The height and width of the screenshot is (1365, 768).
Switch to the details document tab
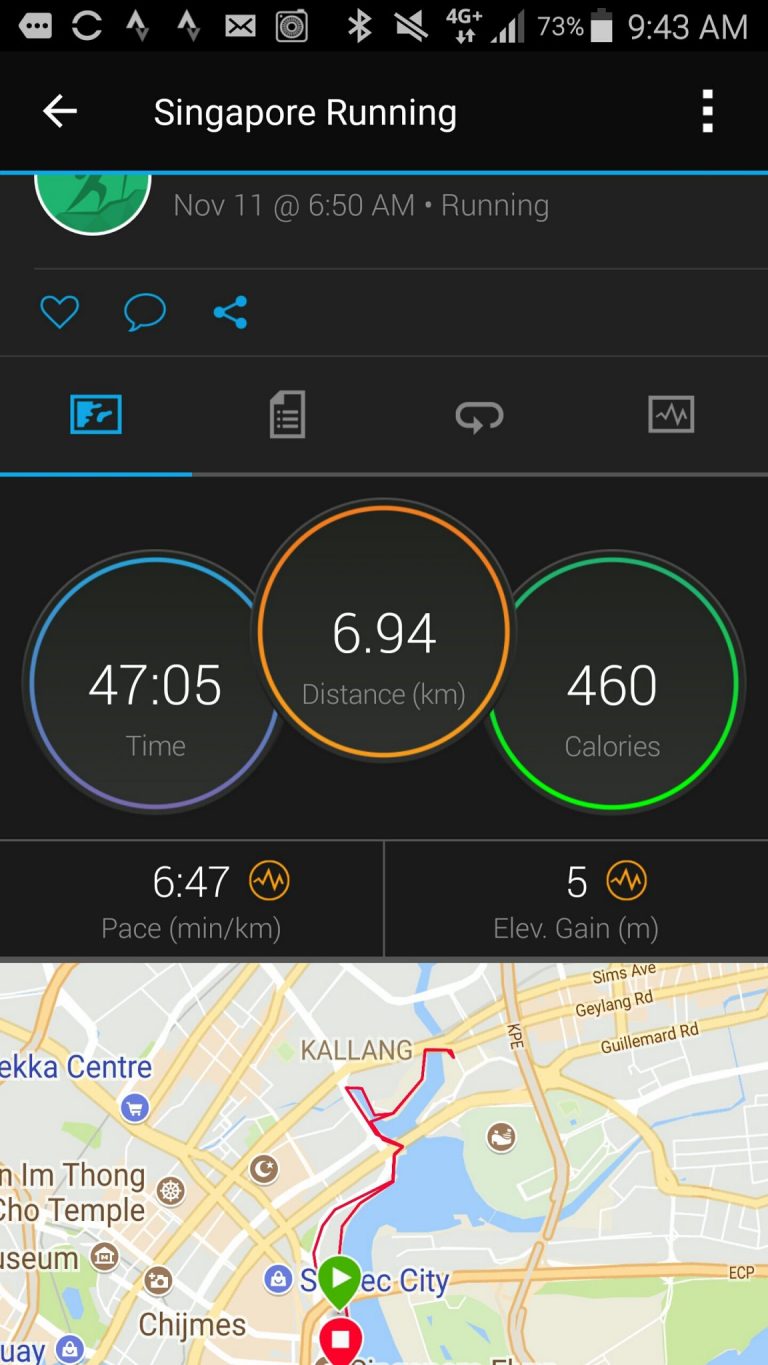(287, 415)
